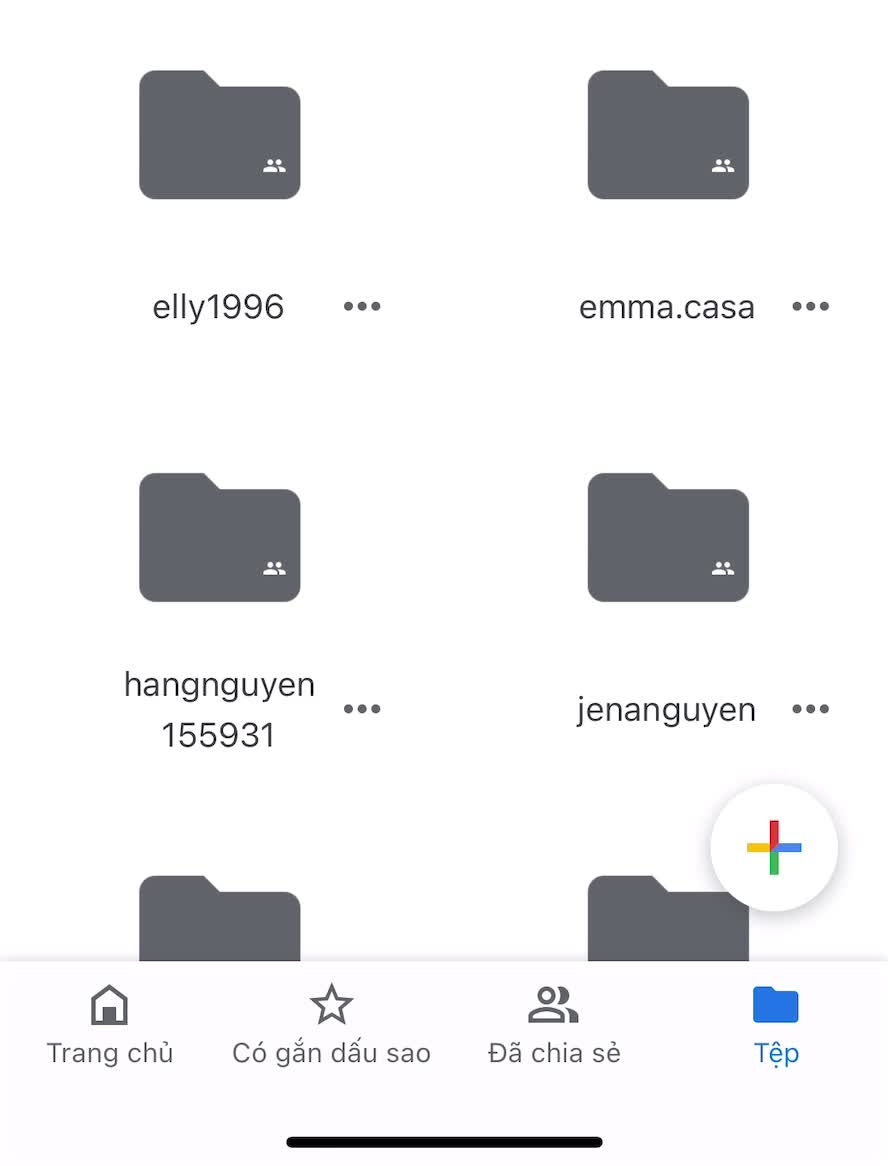Open the emma.casa folder

pos(668,136)
